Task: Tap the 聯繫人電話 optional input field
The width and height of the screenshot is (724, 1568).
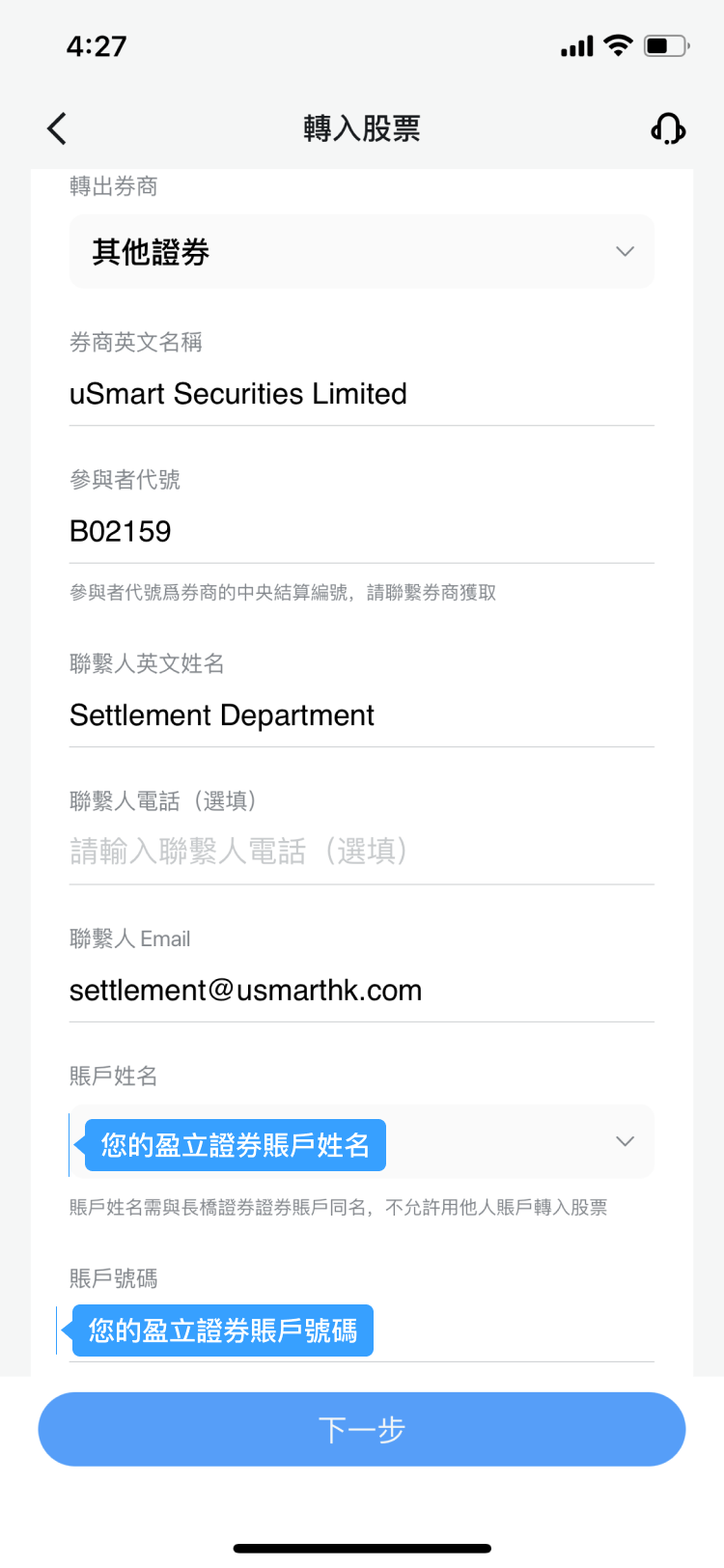Action: 362,852
